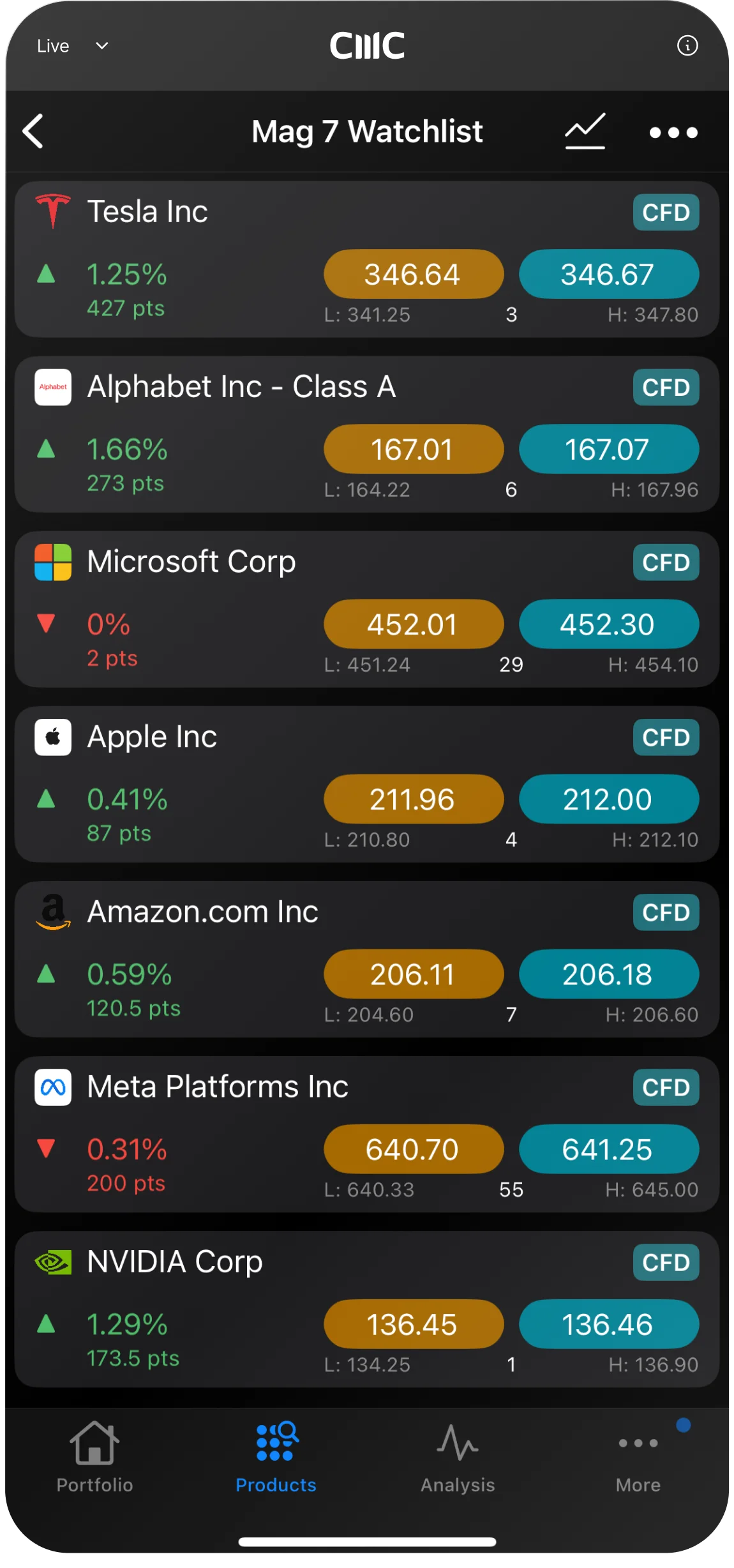
Task: Tap the Tesla sell price 346.64
Action: click(x=413, y=274)
